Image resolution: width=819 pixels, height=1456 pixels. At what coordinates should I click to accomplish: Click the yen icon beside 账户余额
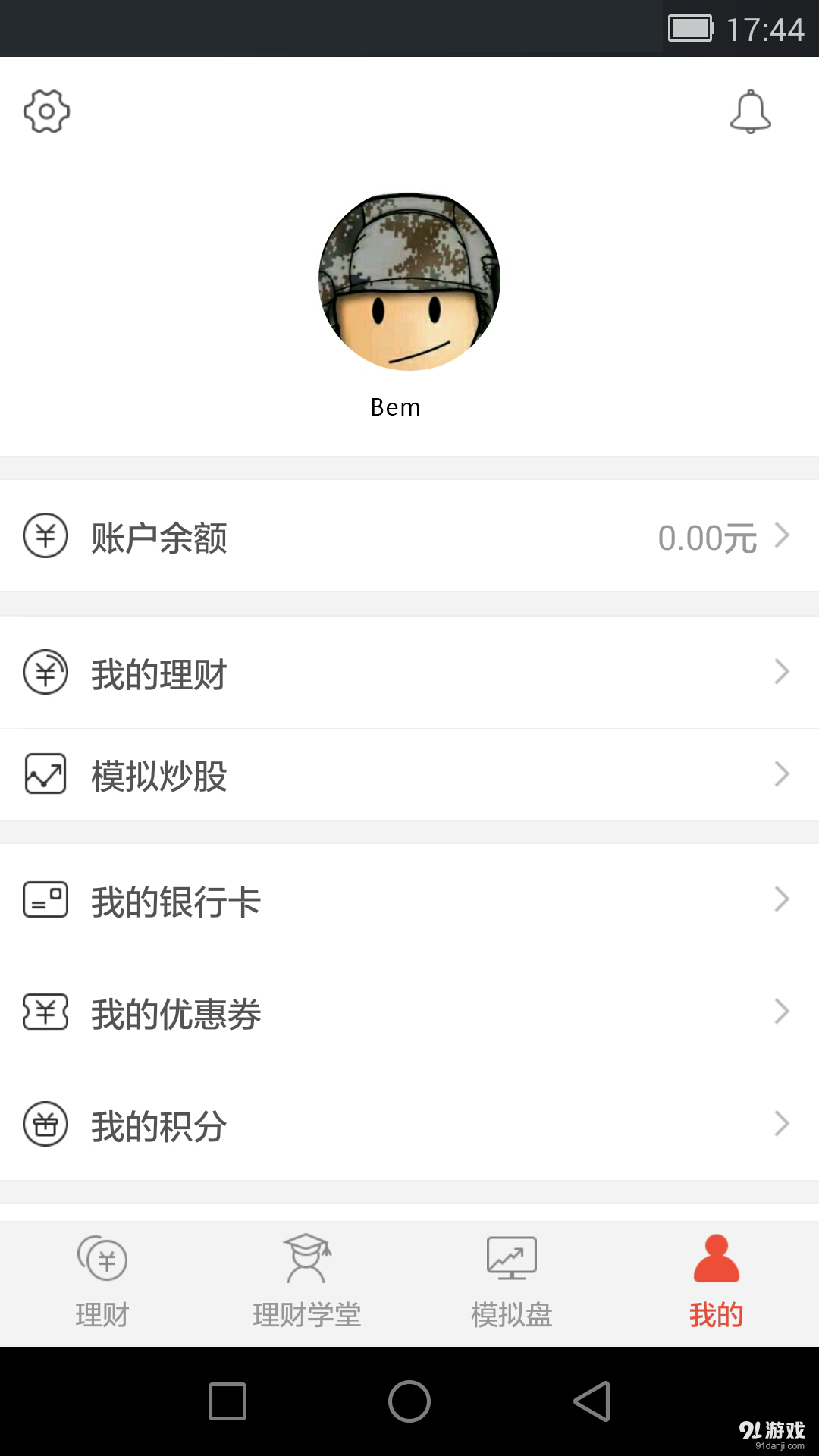tap(45, 538)
